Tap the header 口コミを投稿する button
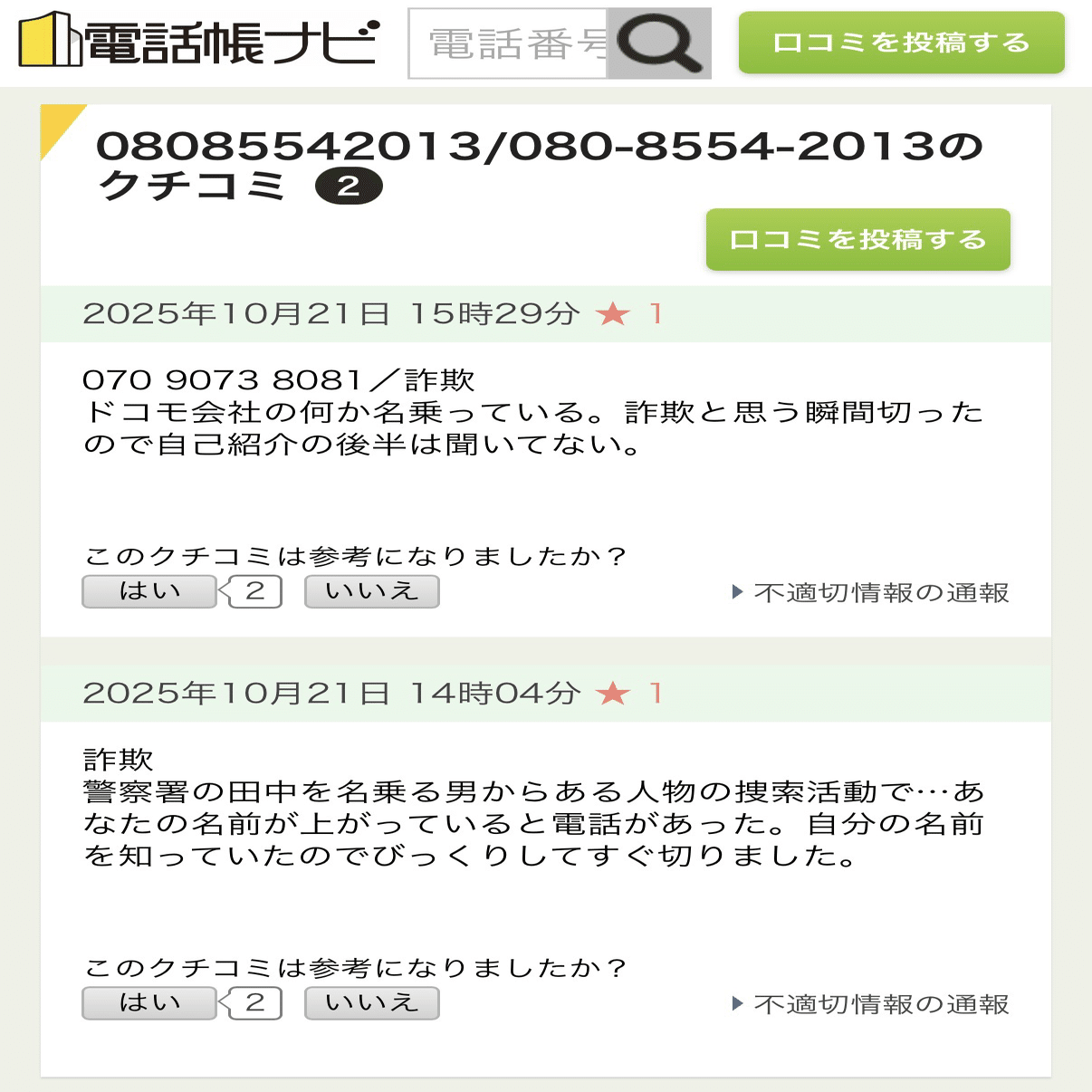The width and height of the screenshot is (1092, 1092). pos(901,43)
